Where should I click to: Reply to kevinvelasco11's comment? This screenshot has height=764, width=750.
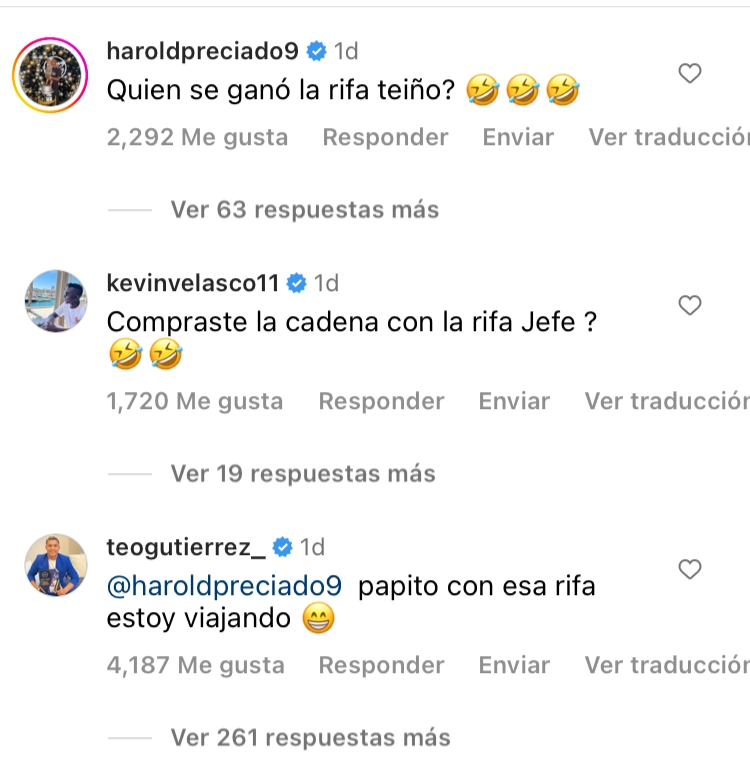tap(381, 401)
